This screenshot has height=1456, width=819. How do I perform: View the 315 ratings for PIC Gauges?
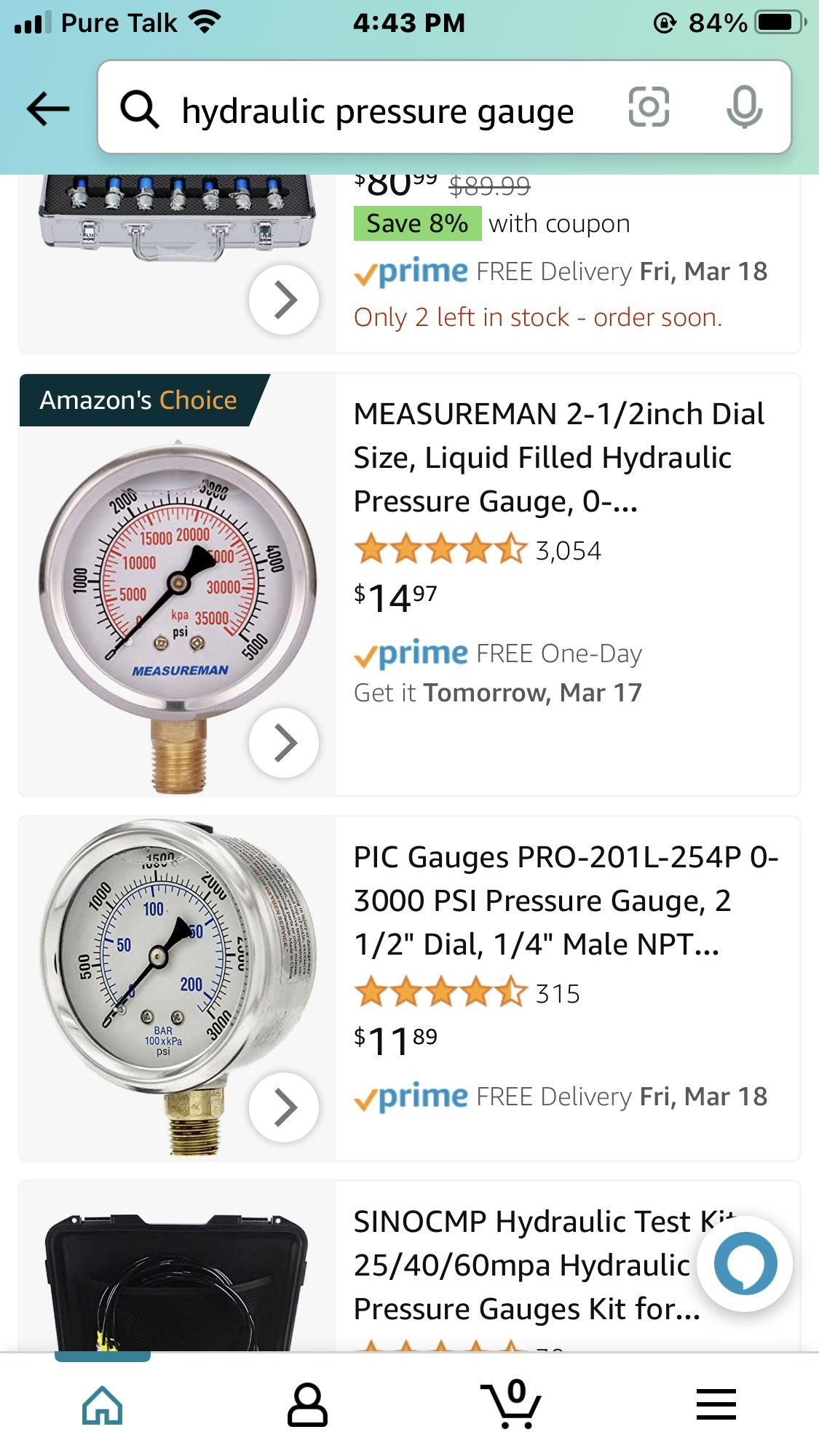(467, 993)
